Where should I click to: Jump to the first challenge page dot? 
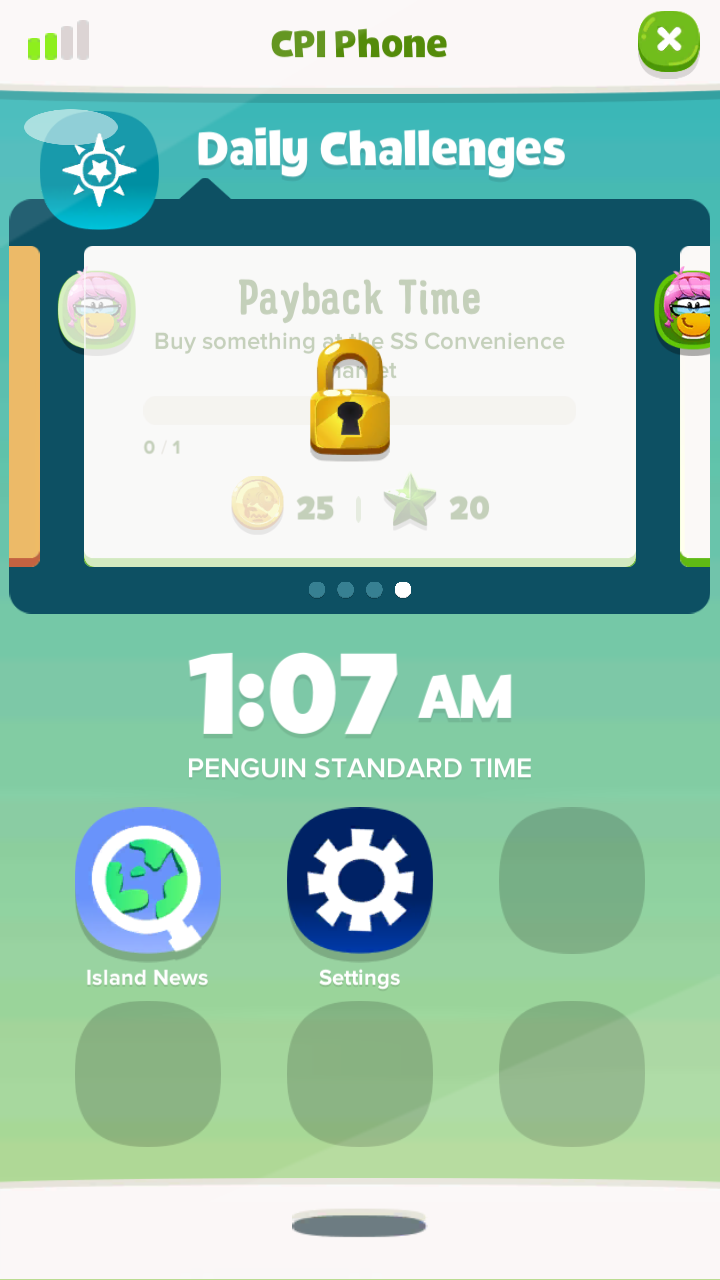[x=317, y=590]
